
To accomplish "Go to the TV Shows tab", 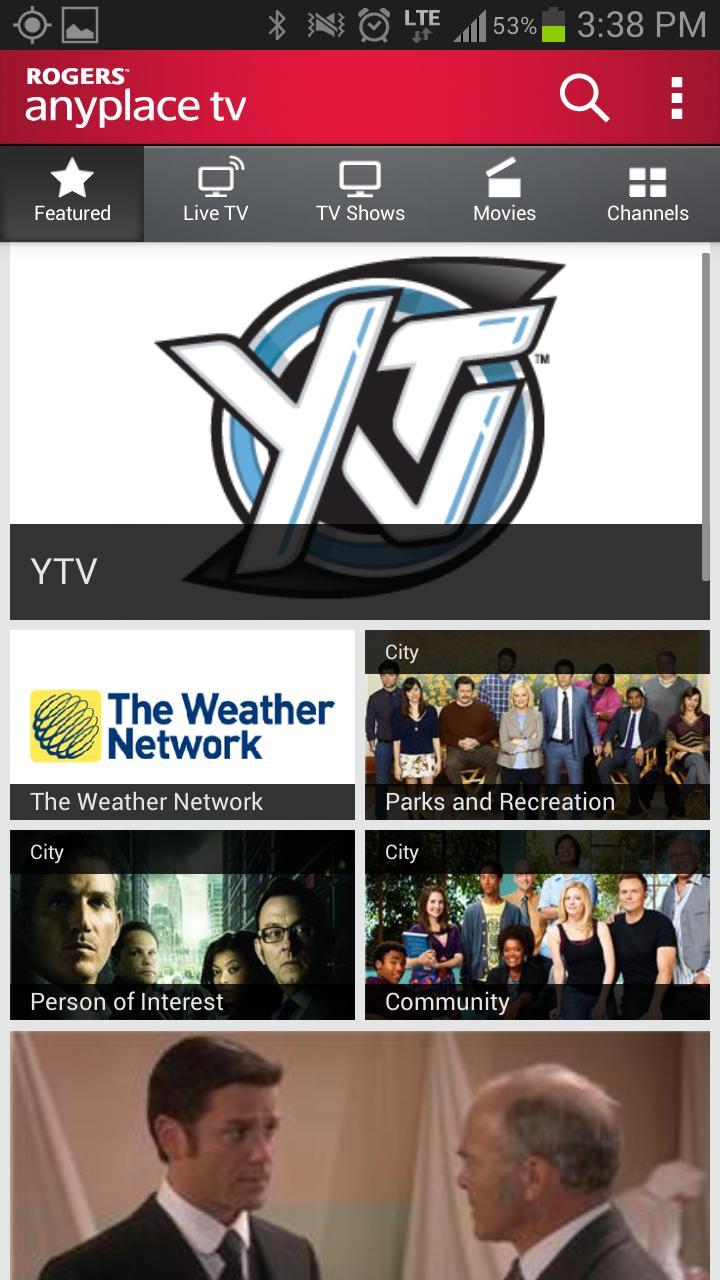I will [360, 194].
